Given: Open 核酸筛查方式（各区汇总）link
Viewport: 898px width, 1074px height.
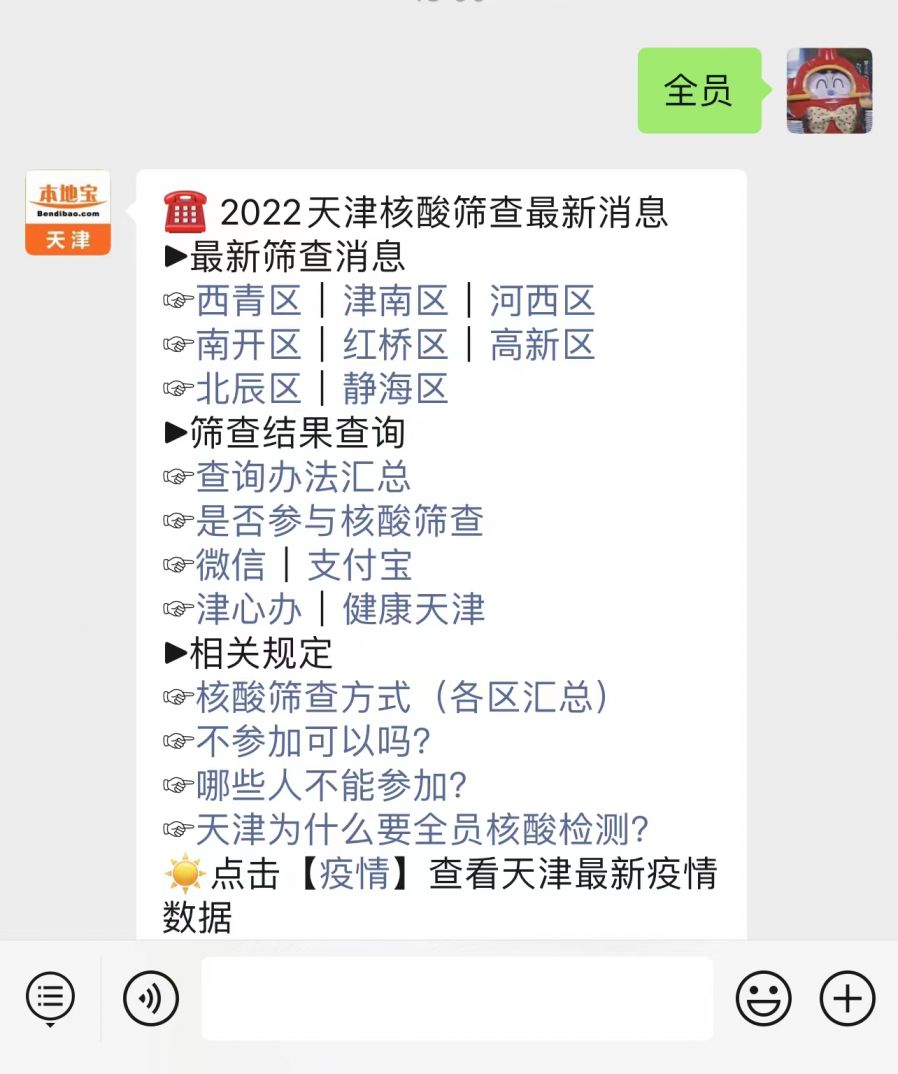Looking at the screenshot, I should coord(402,697).
